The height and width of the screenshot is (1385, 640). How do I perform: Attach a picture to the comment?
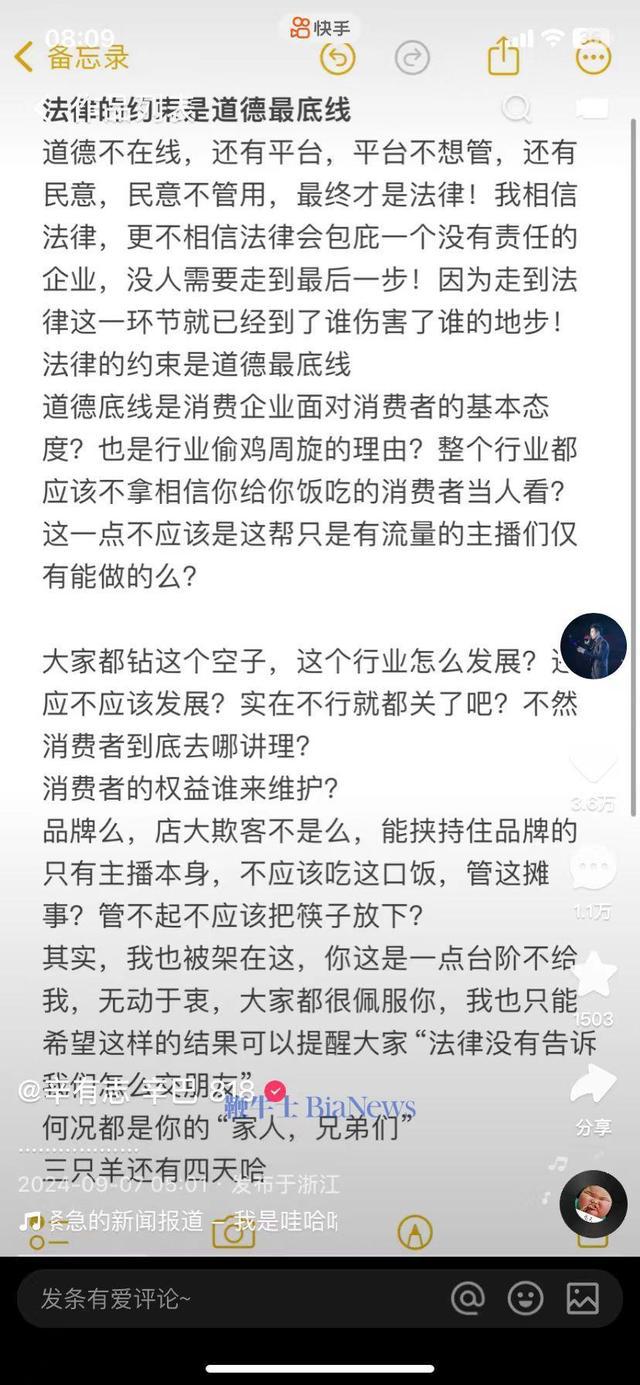(x=583, y=1299)
